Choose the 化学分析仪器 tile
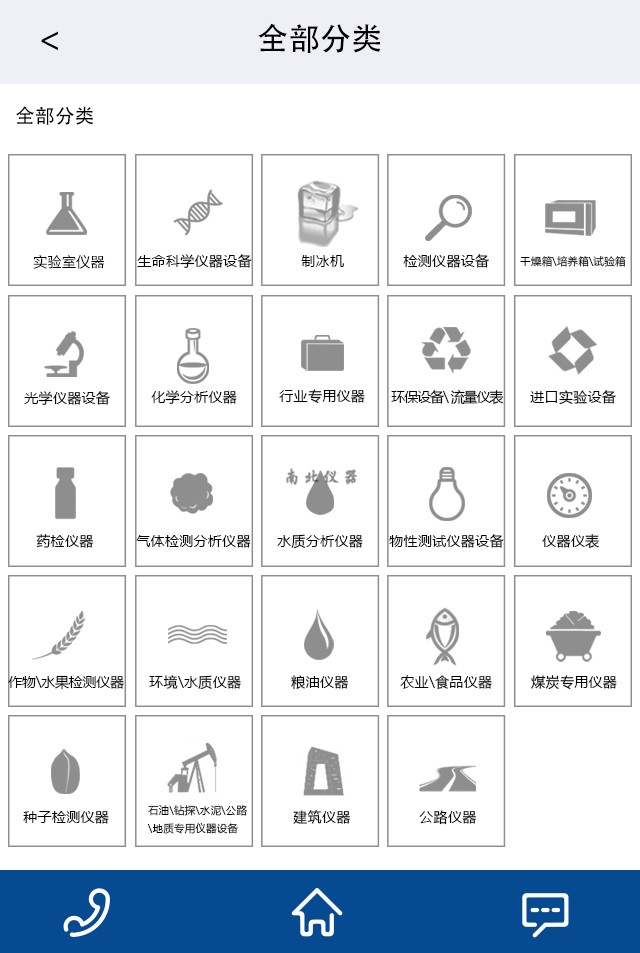The height and width of the screenshot is (953, 640). [194, 360]
